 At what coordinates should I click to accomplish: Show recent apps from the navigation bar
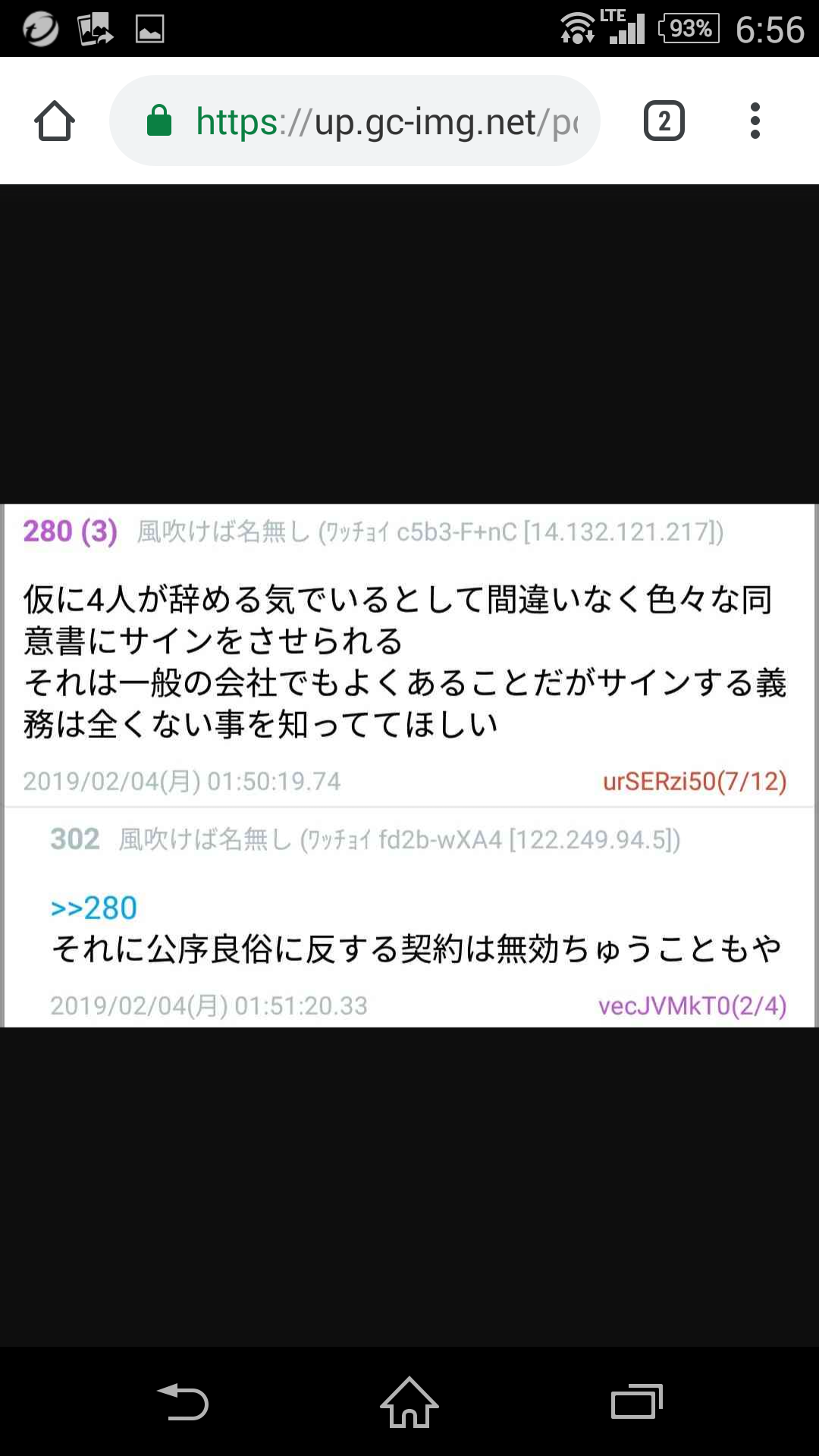click(636, 1402)
